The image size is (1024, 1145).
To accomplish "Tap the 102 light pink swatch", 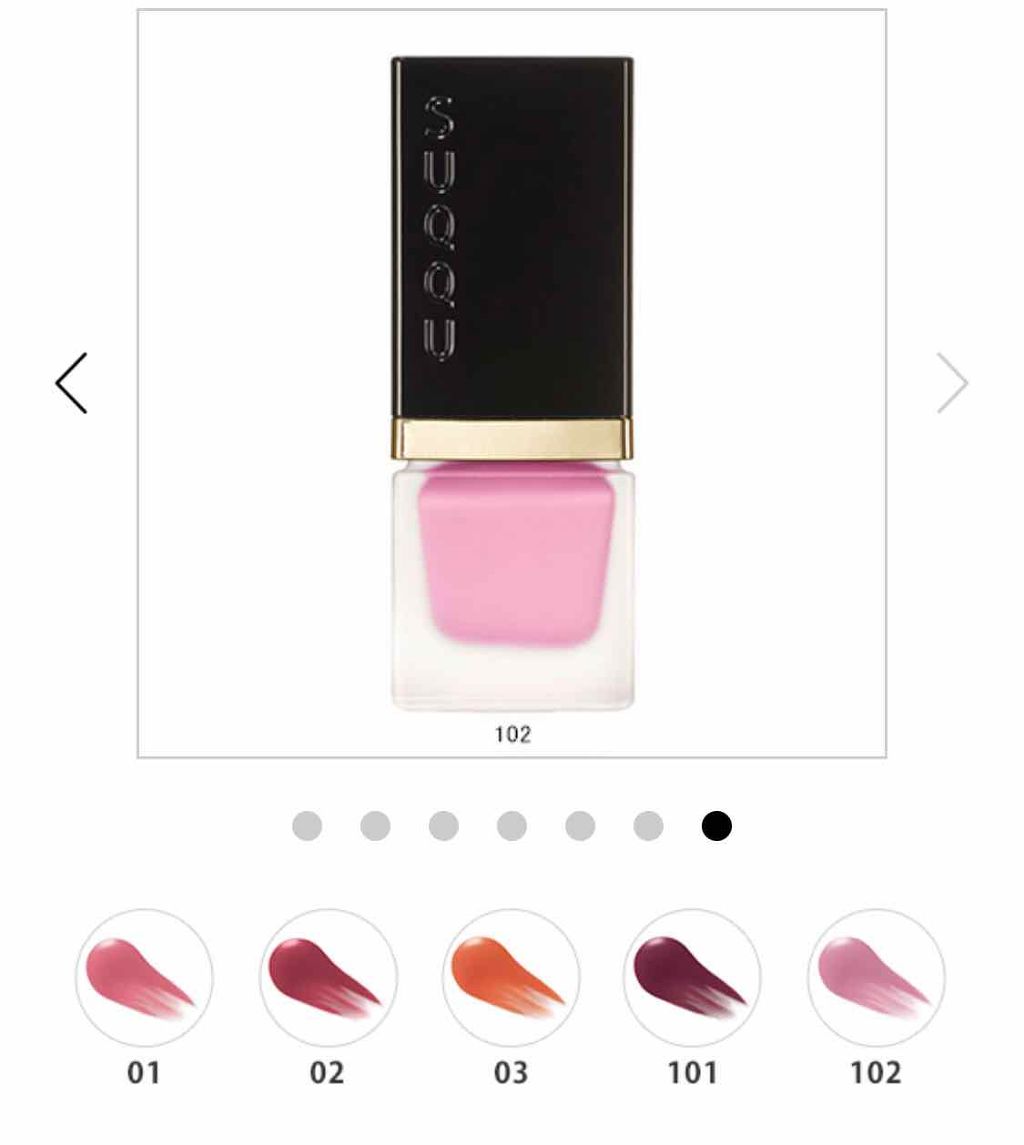I will click(876, 978).
